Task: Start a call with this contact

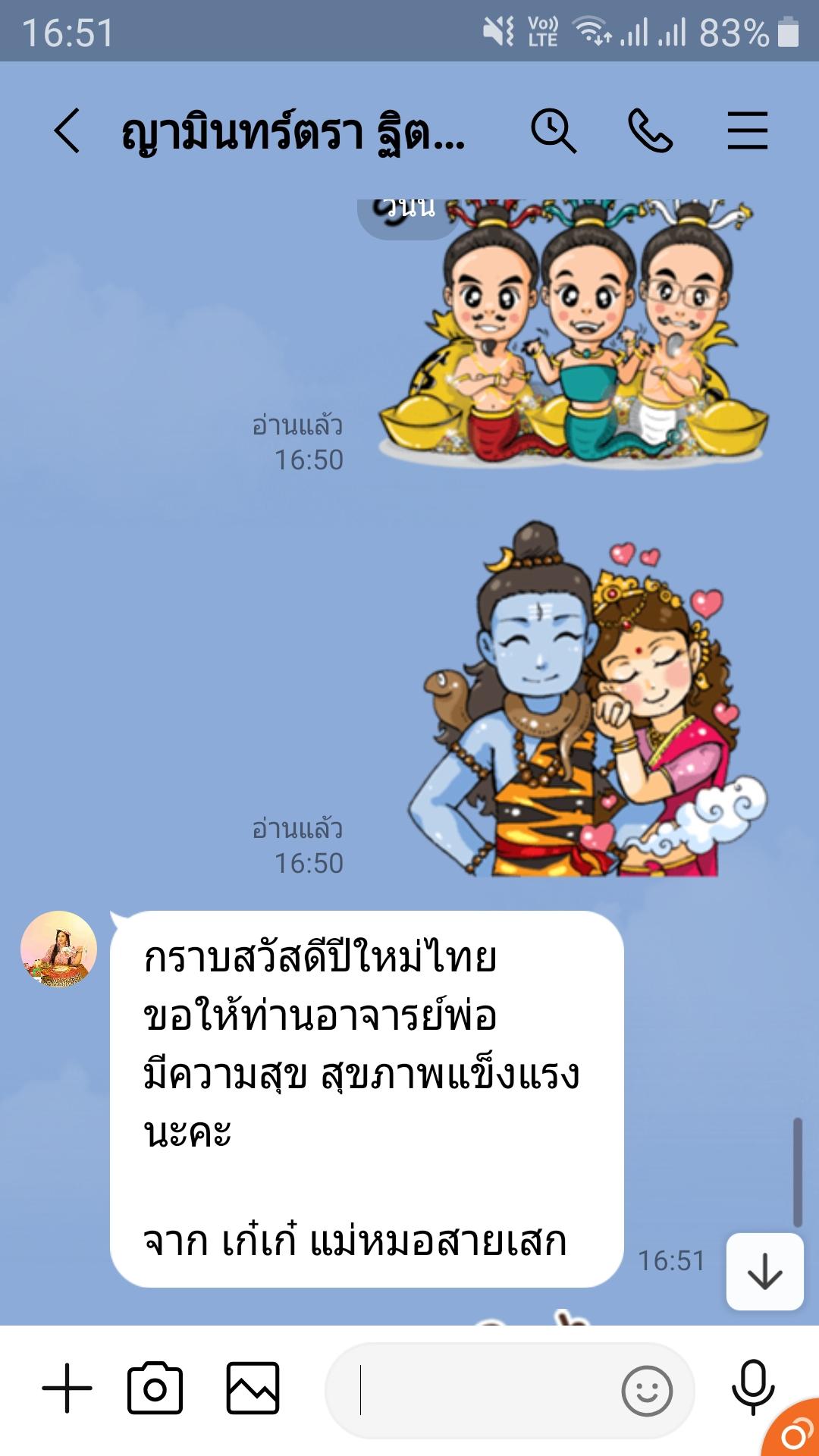Action: pyautogui.click(x=650, y=130)
